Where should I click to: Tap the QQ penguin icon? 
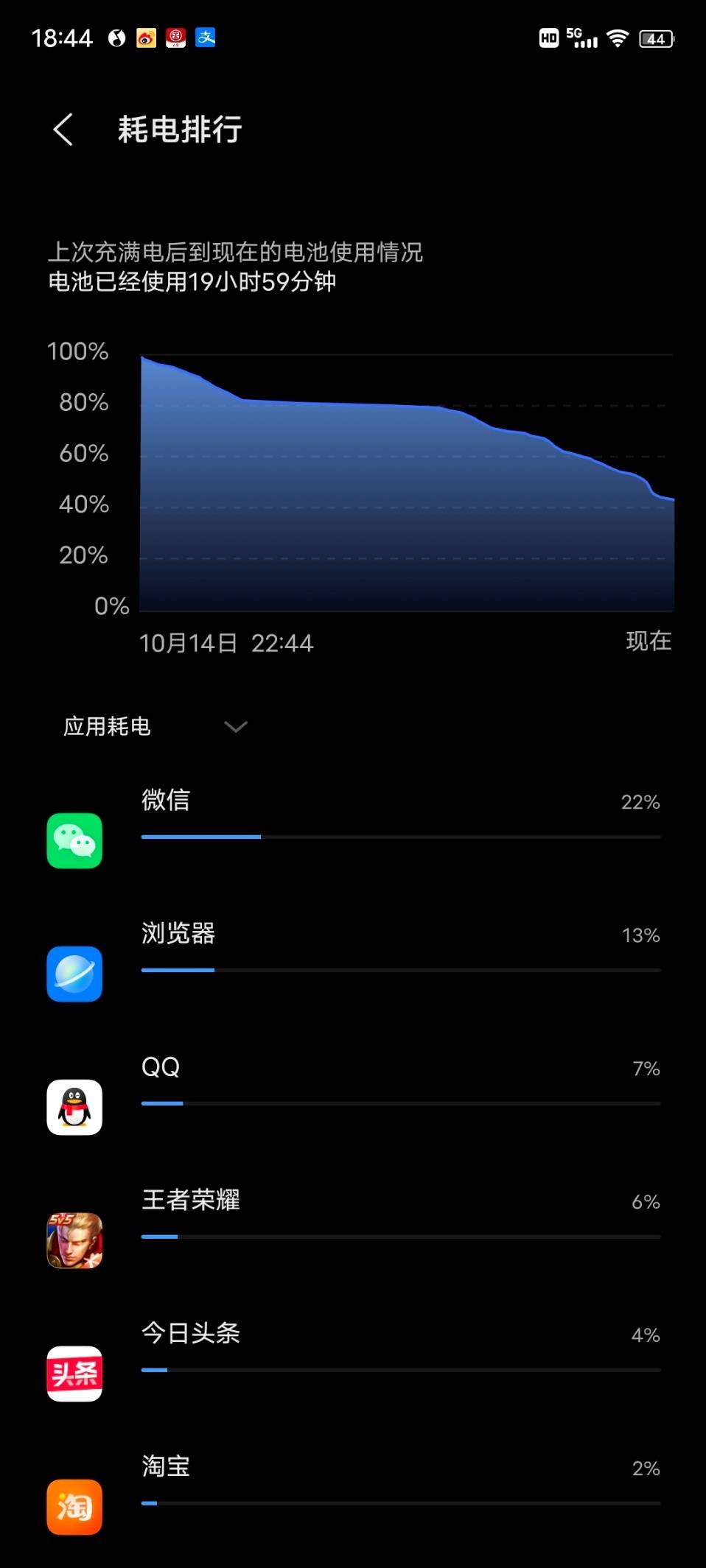[x=74, y=1108]
